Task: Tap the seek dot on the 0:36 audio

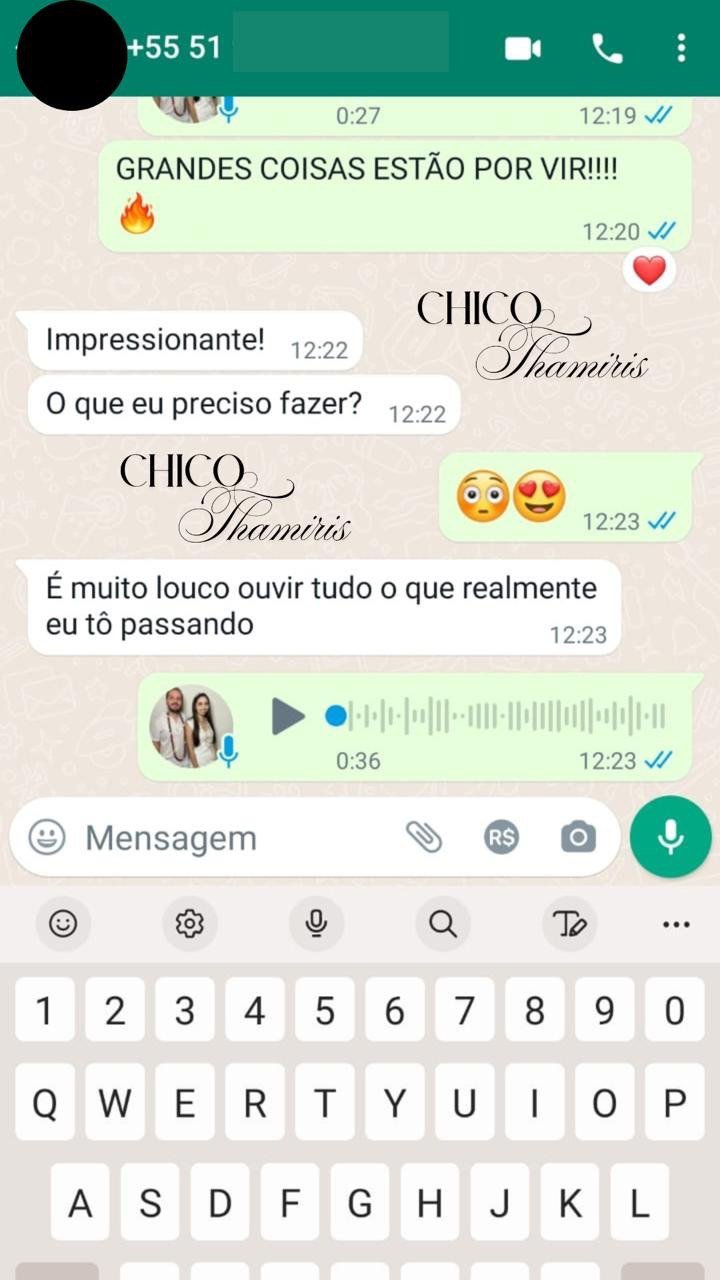Action: [336, 716]
